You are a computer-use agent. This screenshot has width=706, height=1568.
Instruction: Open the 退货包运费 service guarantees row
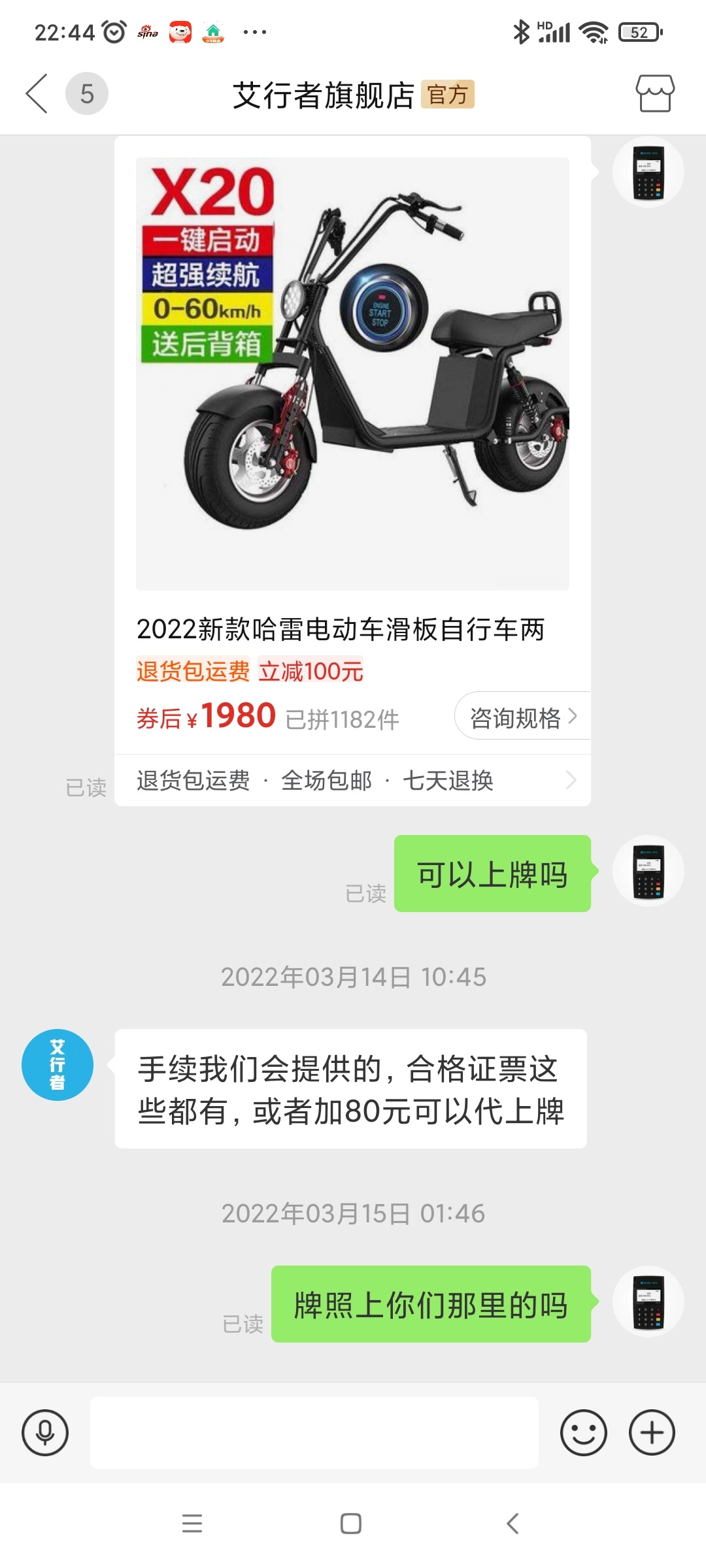352,780
